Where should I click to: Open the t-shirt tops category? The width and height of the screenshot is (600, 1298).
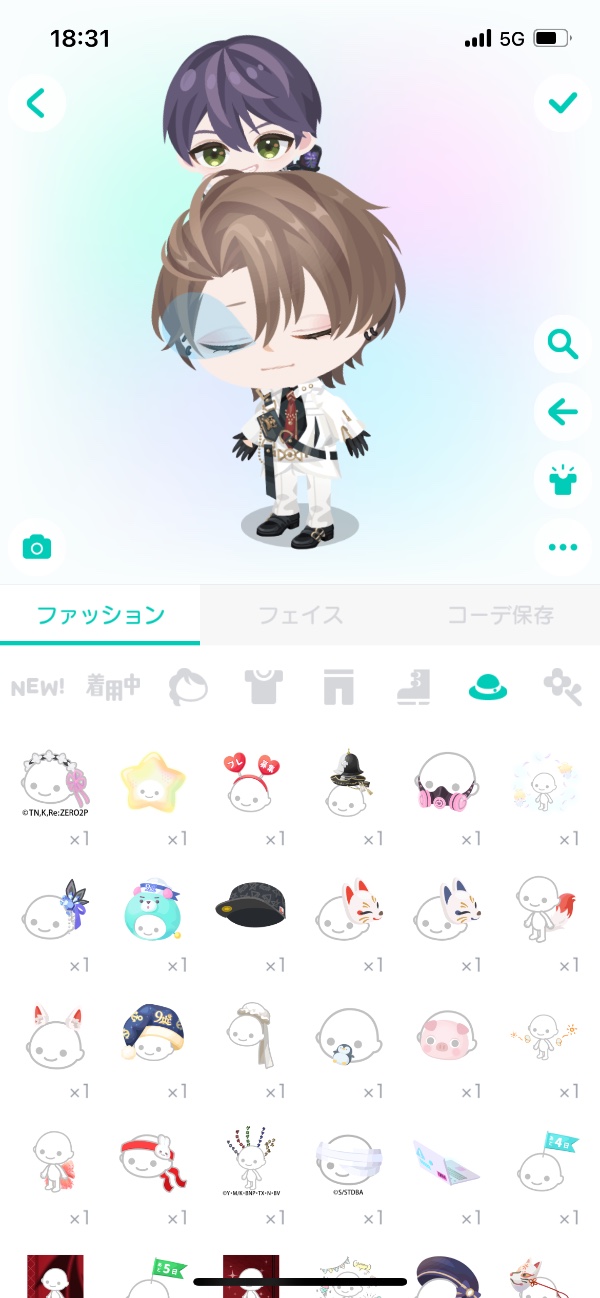click(262, 687)
